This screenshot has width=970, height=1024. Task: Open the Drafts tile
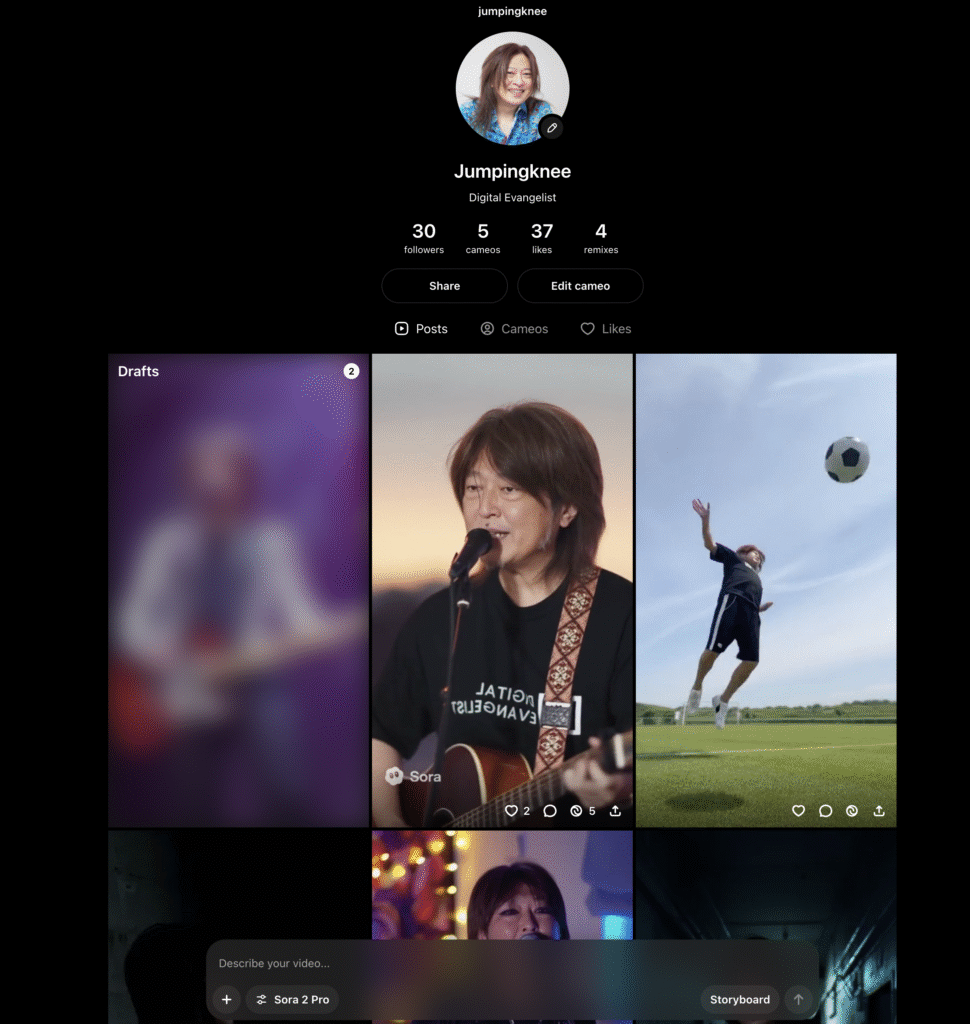point(238,590)
